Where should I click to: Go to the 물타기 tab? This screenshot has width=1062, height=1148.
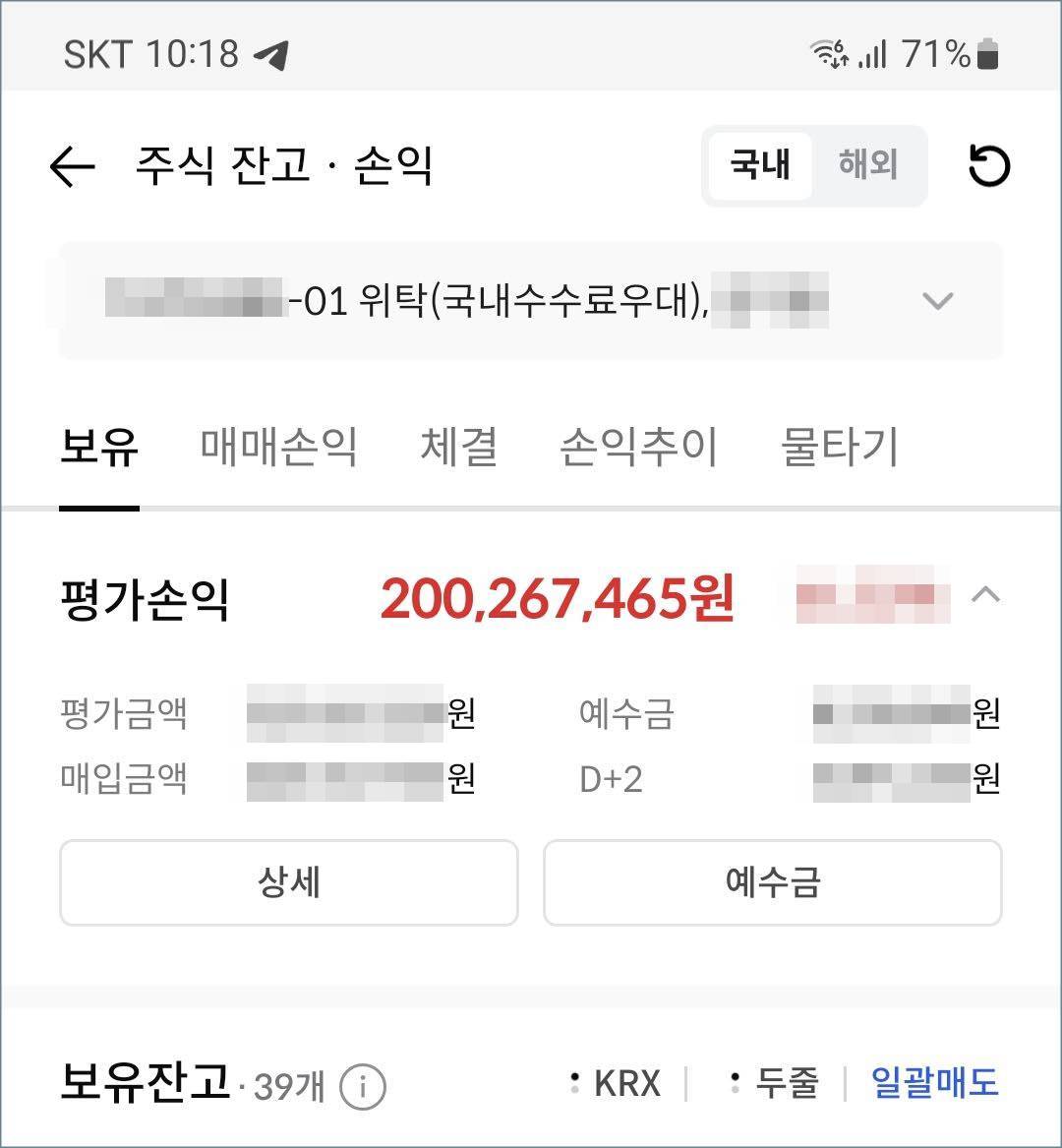[839, 448]
